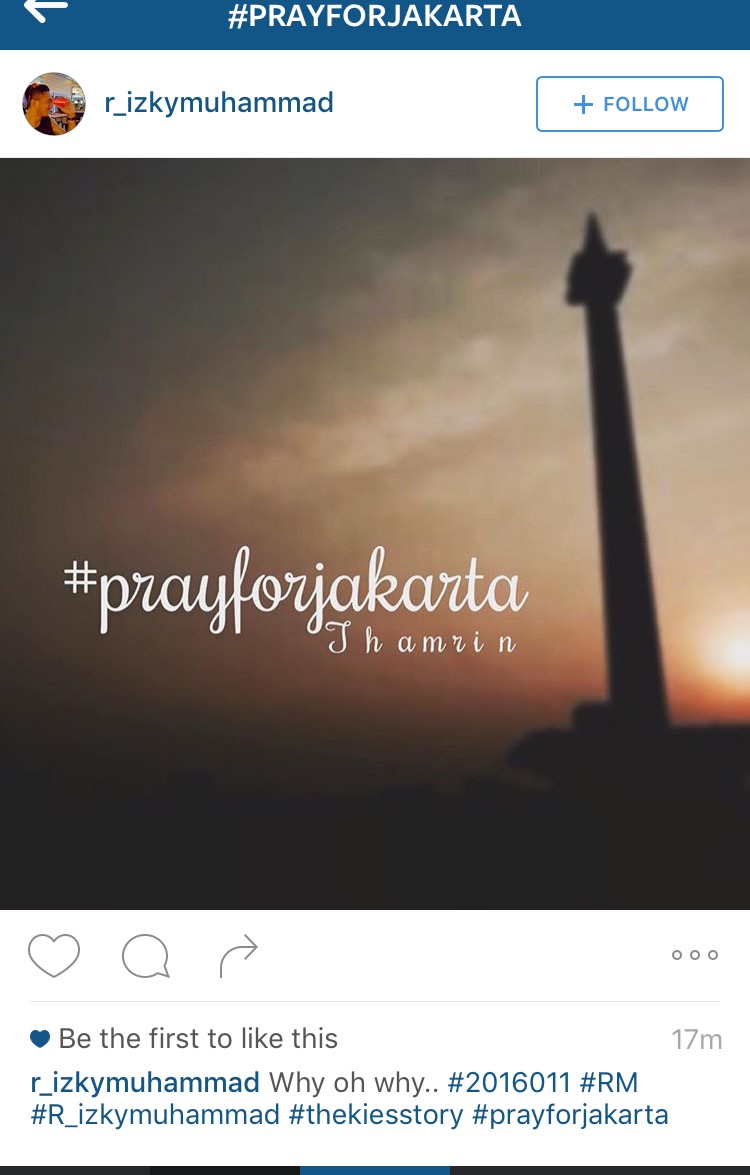Share the post with the arrow icon

[x=238, y=956]
